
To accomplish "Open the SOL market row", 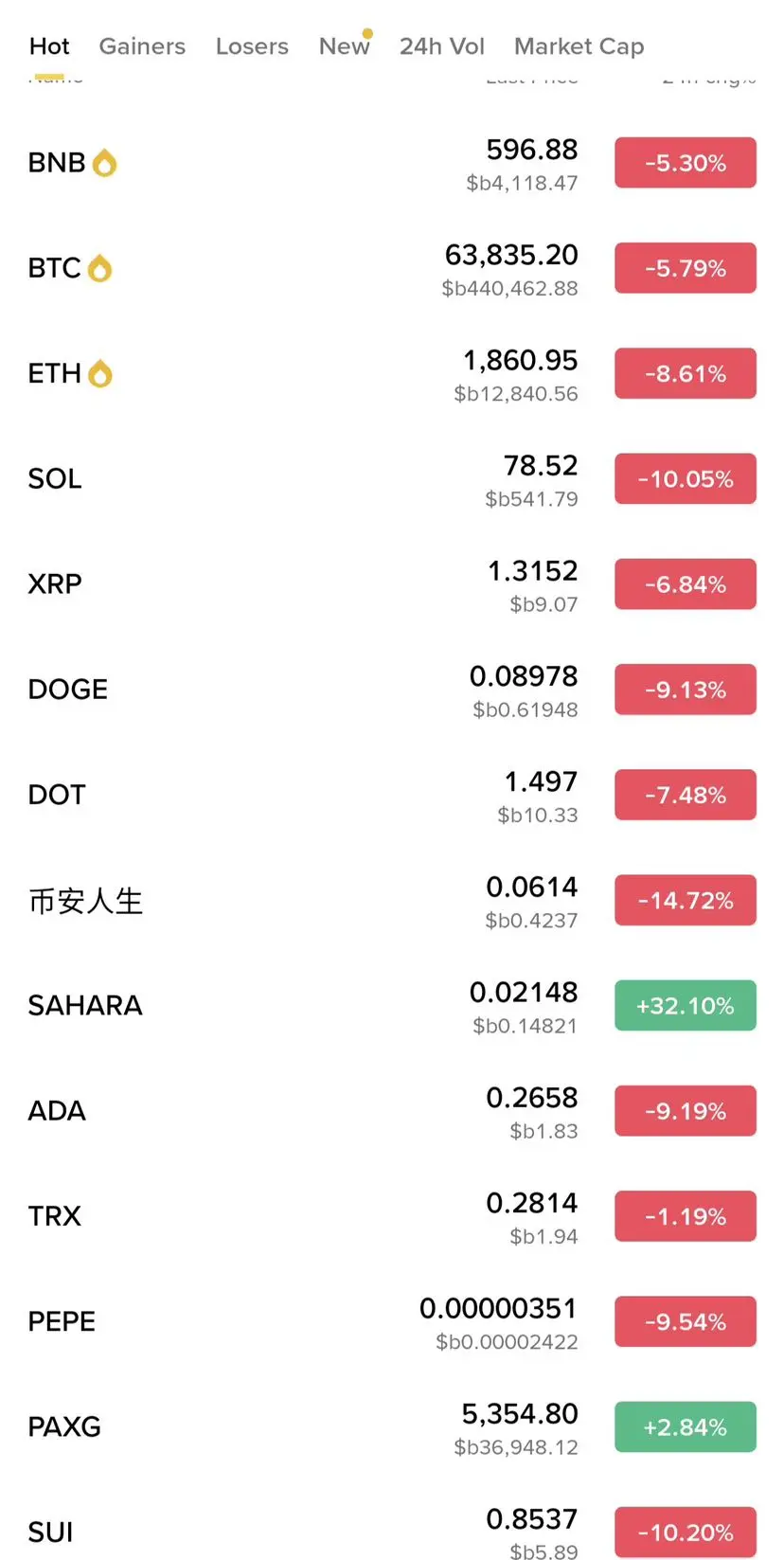I will 55,479.
